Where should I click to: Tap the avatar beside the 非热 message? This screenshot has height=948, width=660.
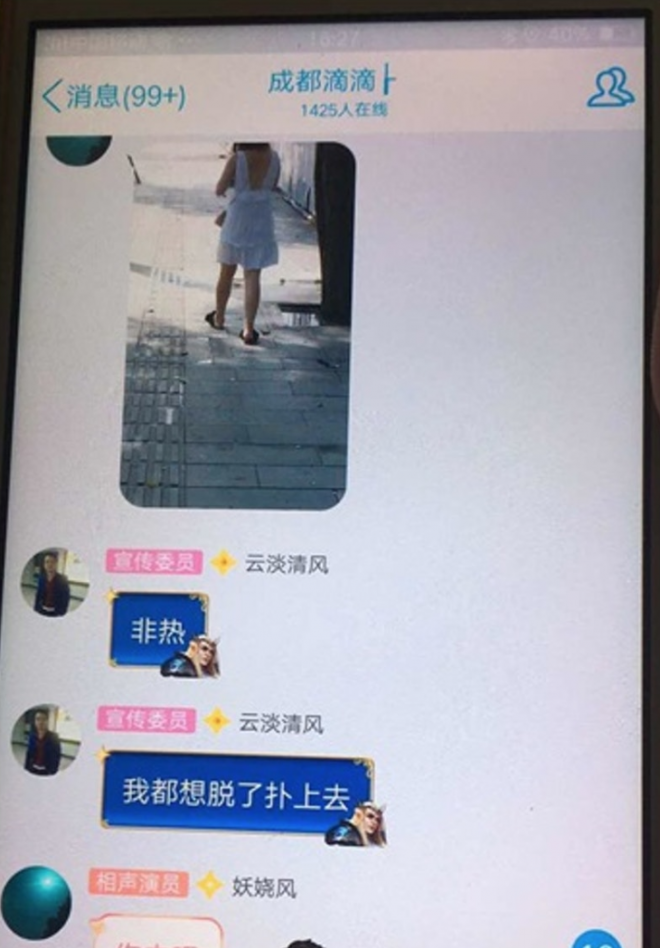53,583
